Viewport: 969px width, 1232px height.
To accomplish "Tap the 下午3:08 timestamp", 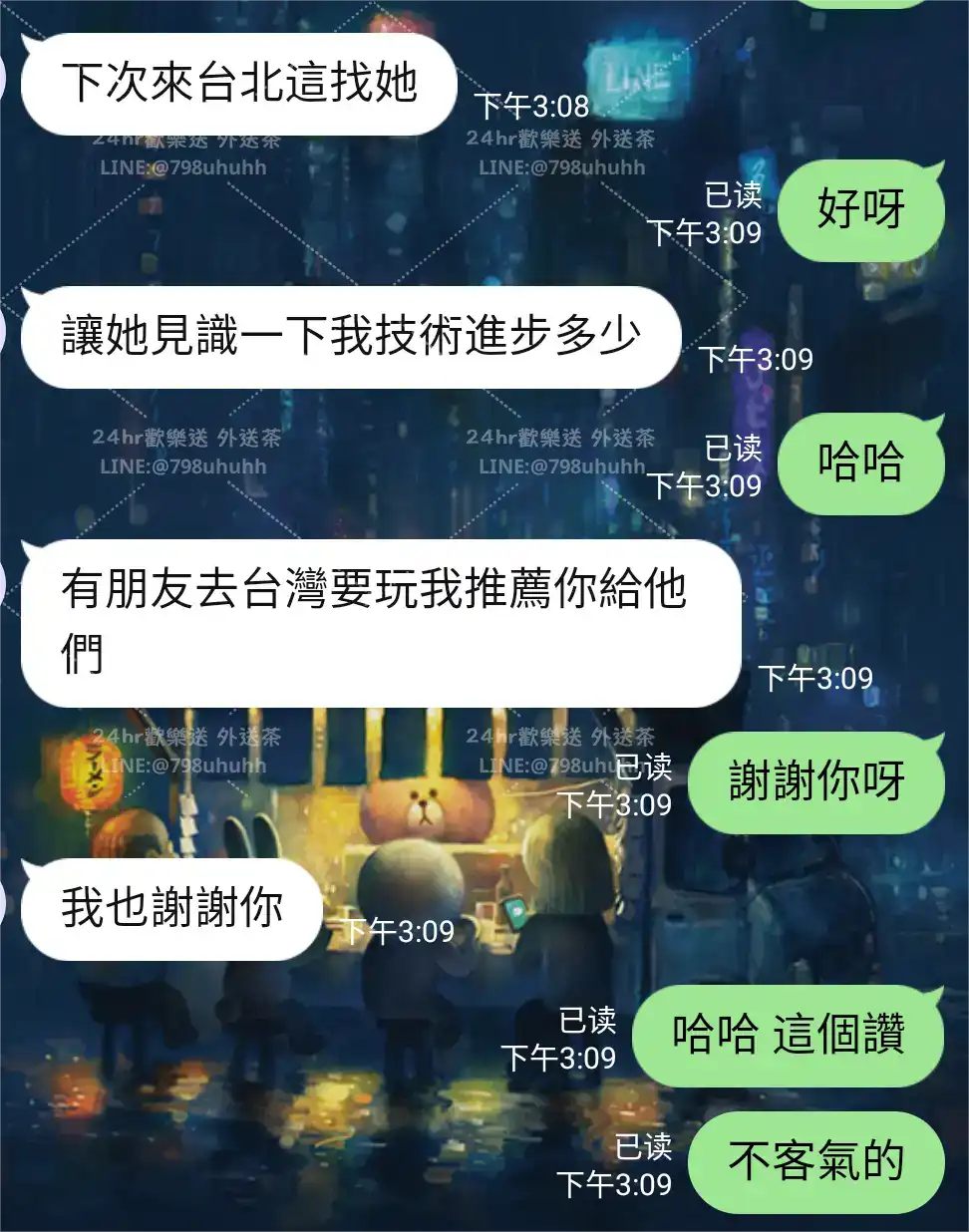I will pyautogui.click(x=531, y=103).
